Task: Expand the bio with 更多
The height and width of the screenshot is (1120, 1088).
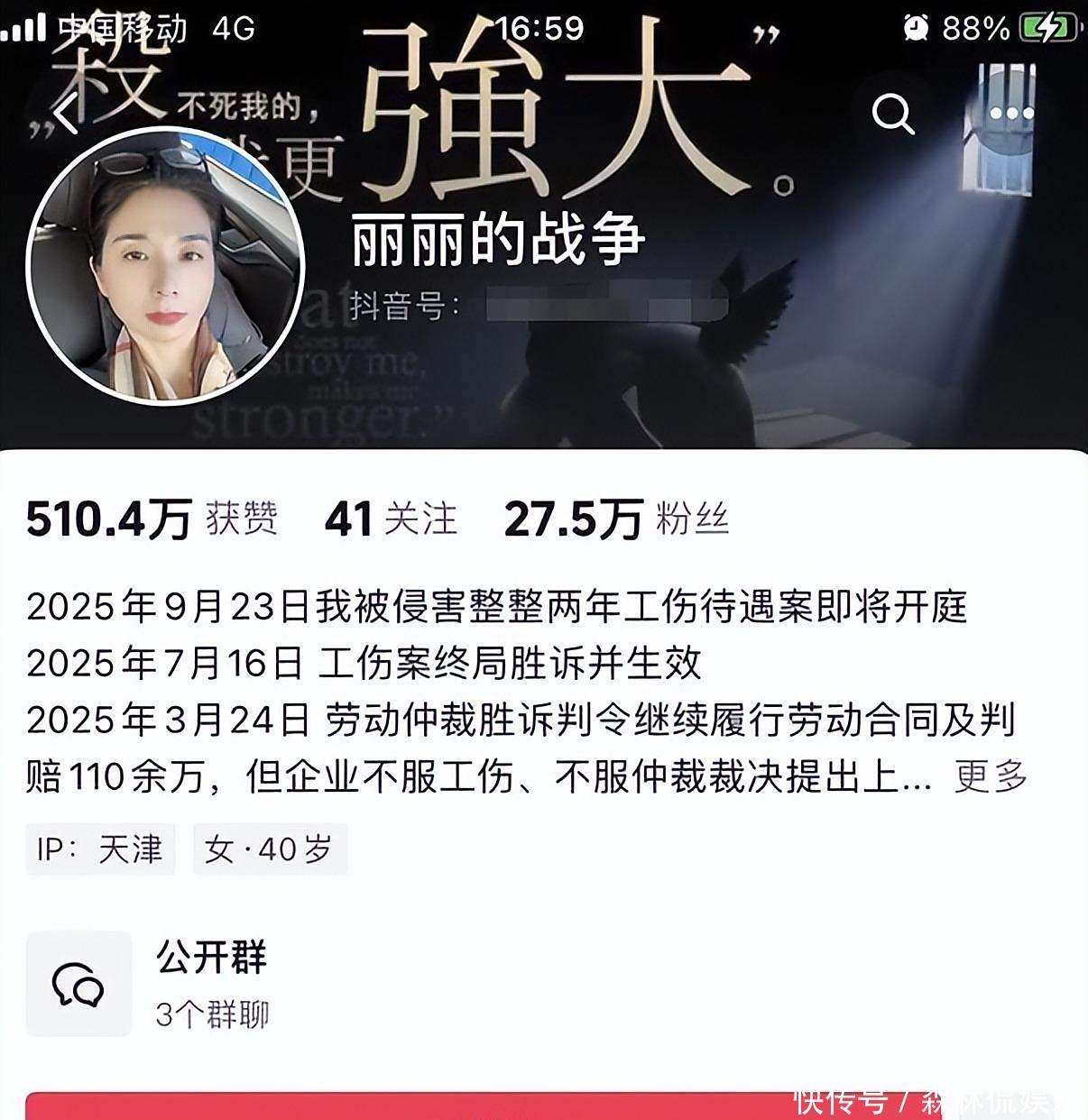Action: point(991,776)
